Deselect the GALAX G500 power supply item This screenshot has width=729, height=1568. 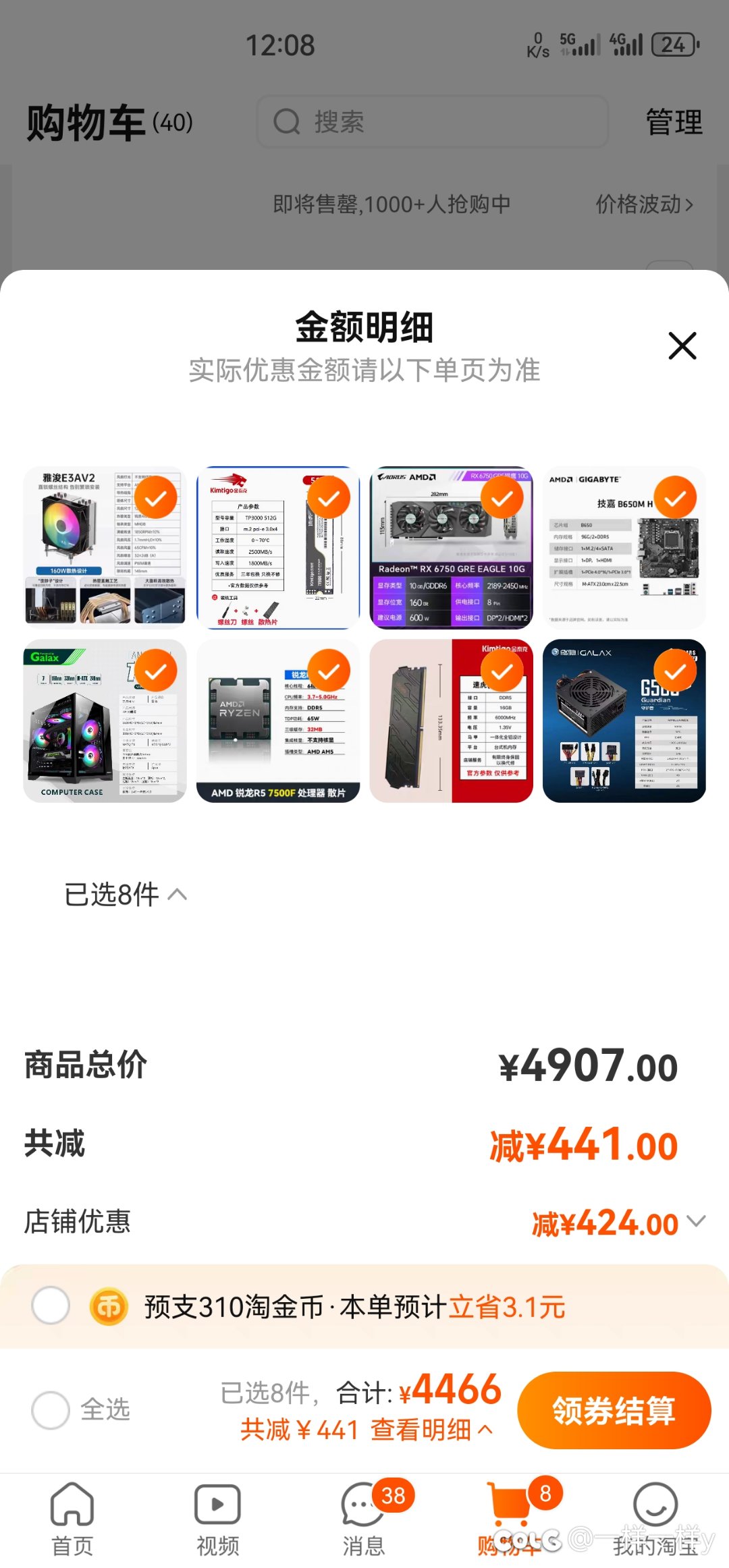[x=676, y=671]
